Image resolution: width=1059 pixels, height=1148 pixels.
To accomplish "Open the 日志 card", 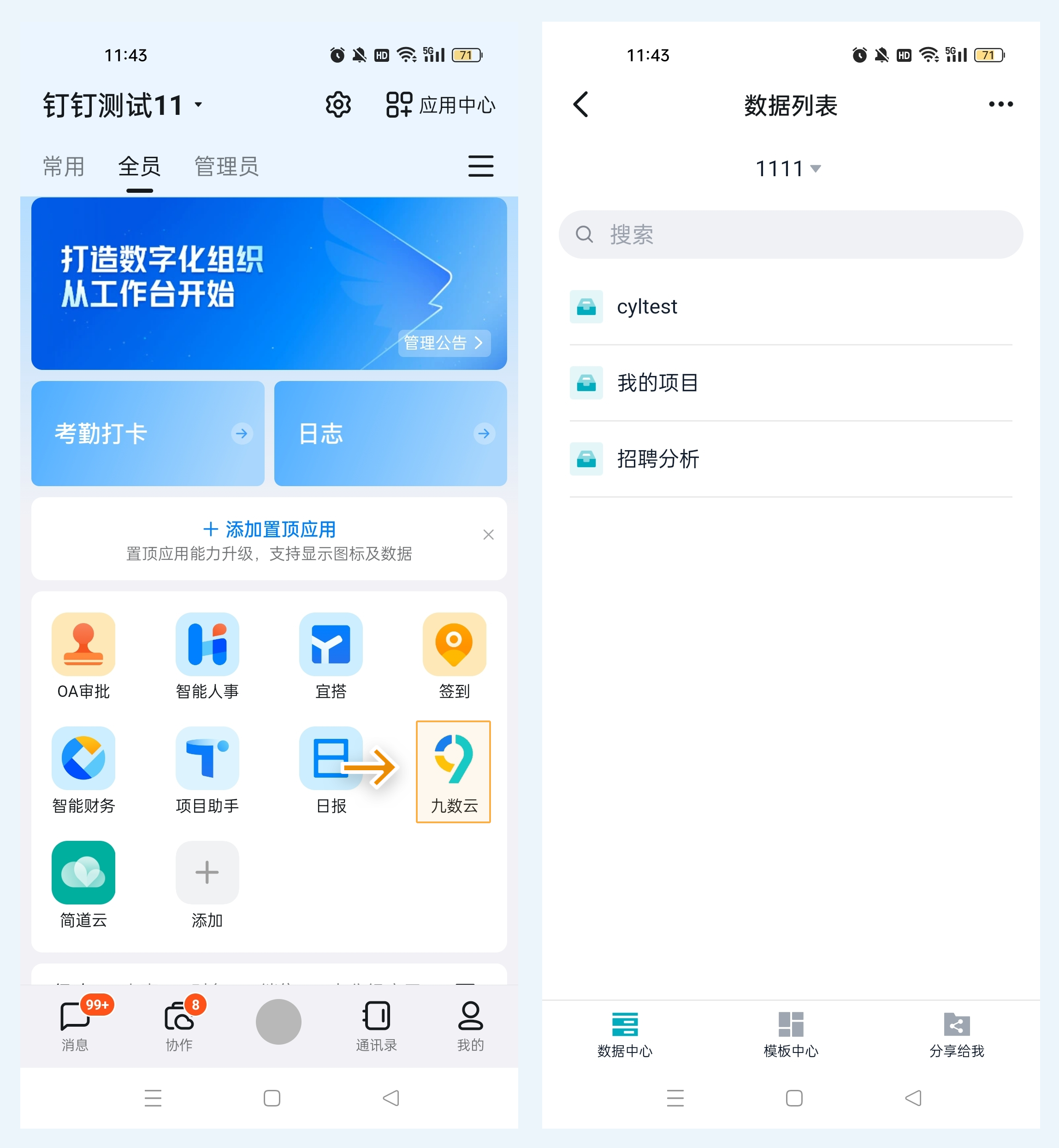I will tap(390, 433).
